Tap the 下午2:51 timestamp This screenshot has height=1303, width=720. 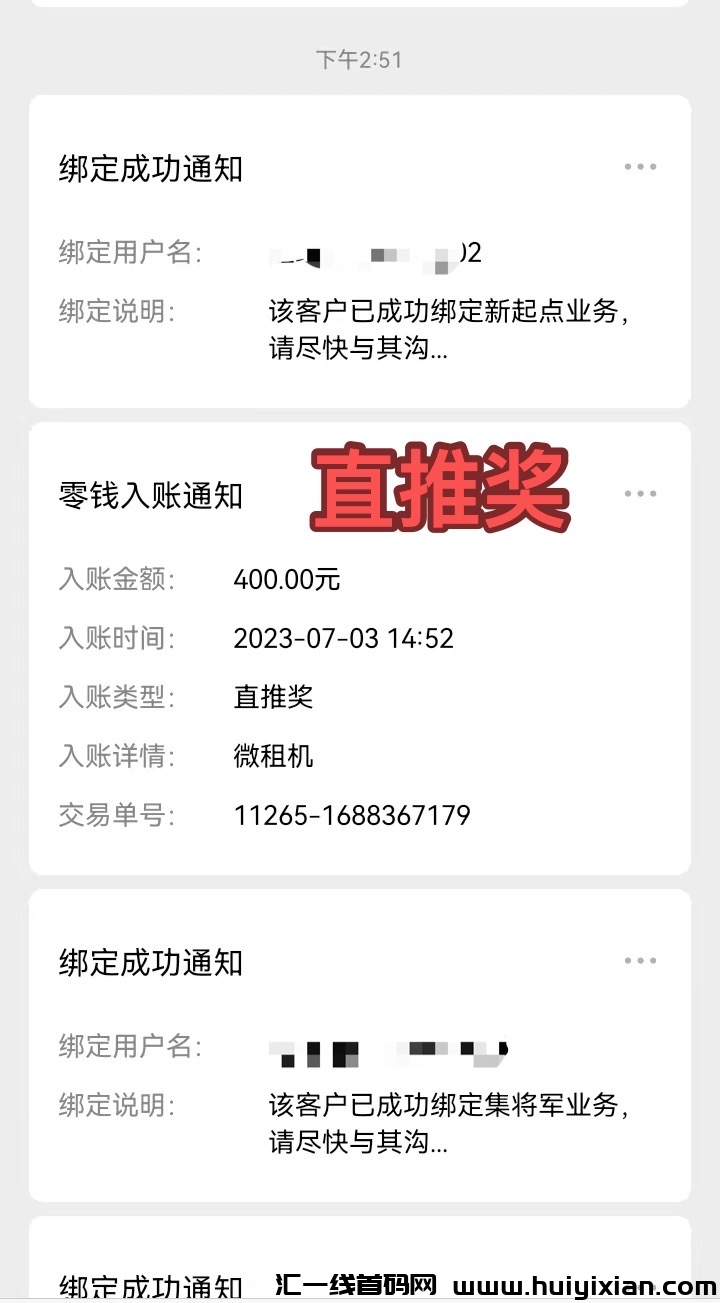[358, 59]
